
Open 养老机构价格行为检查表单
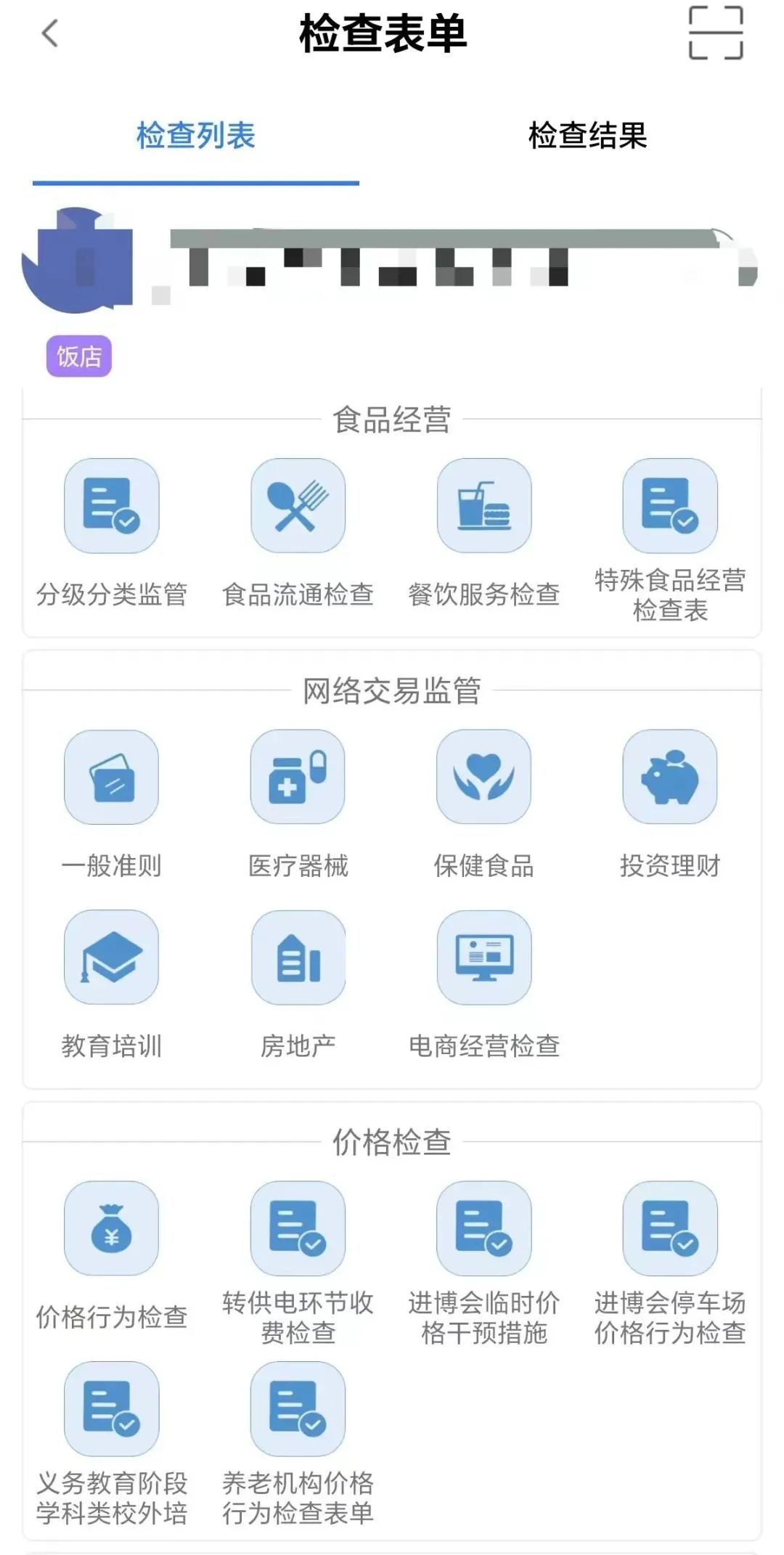[298, 1409]
